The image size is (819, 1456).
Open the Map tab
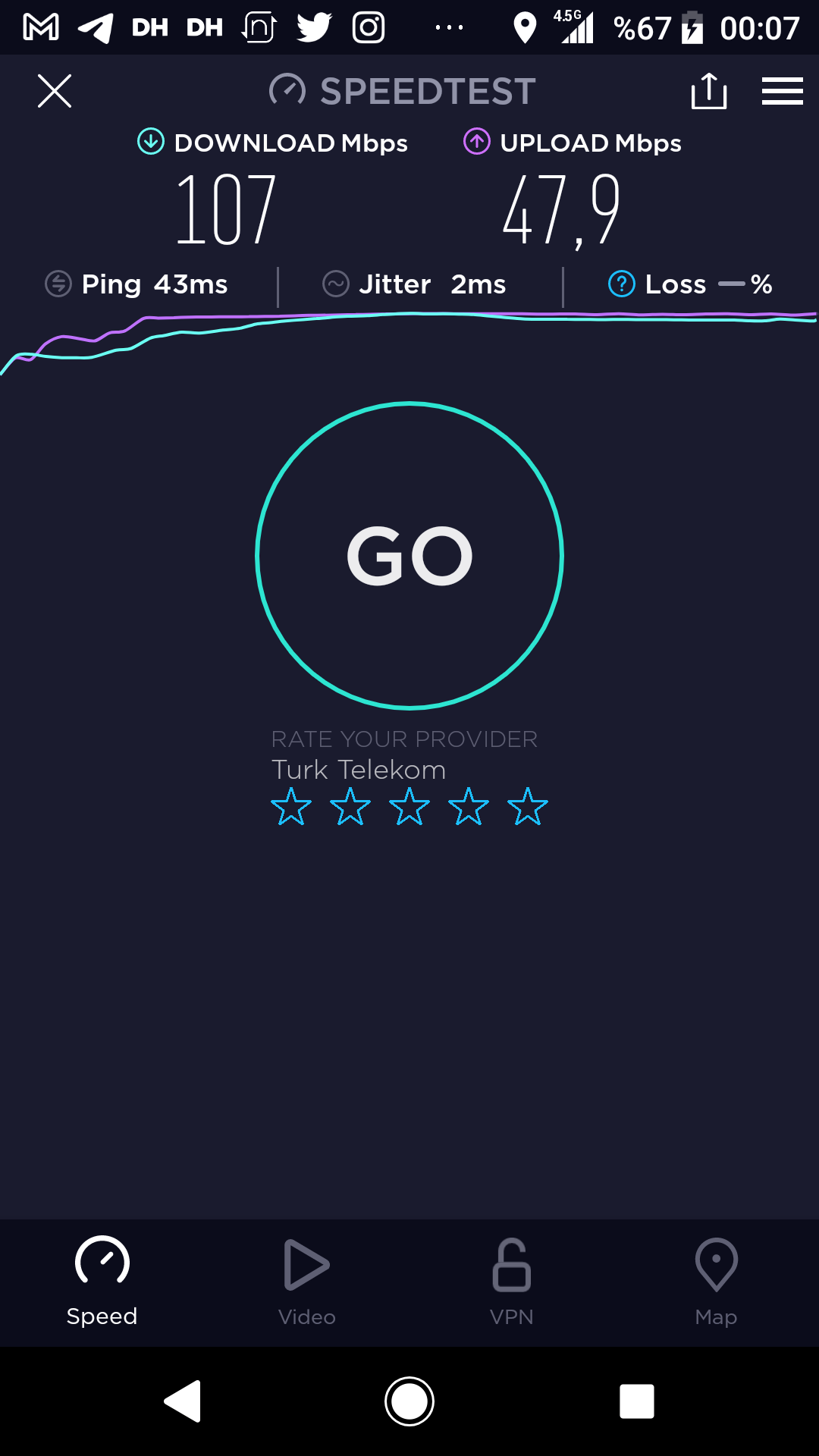point(717,1282)
